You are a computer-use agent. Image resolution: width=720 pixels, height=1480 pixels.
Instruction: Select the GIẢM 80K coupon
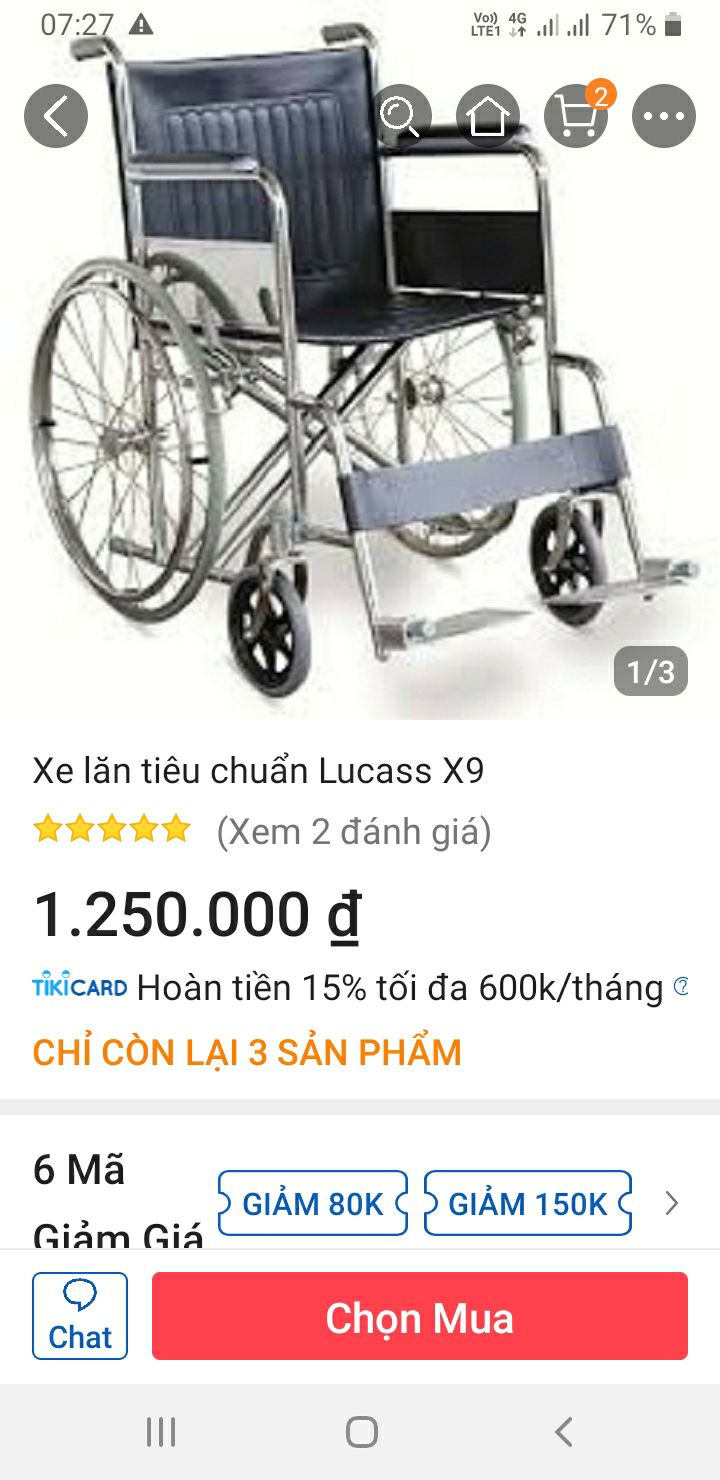pos(312,1203)
